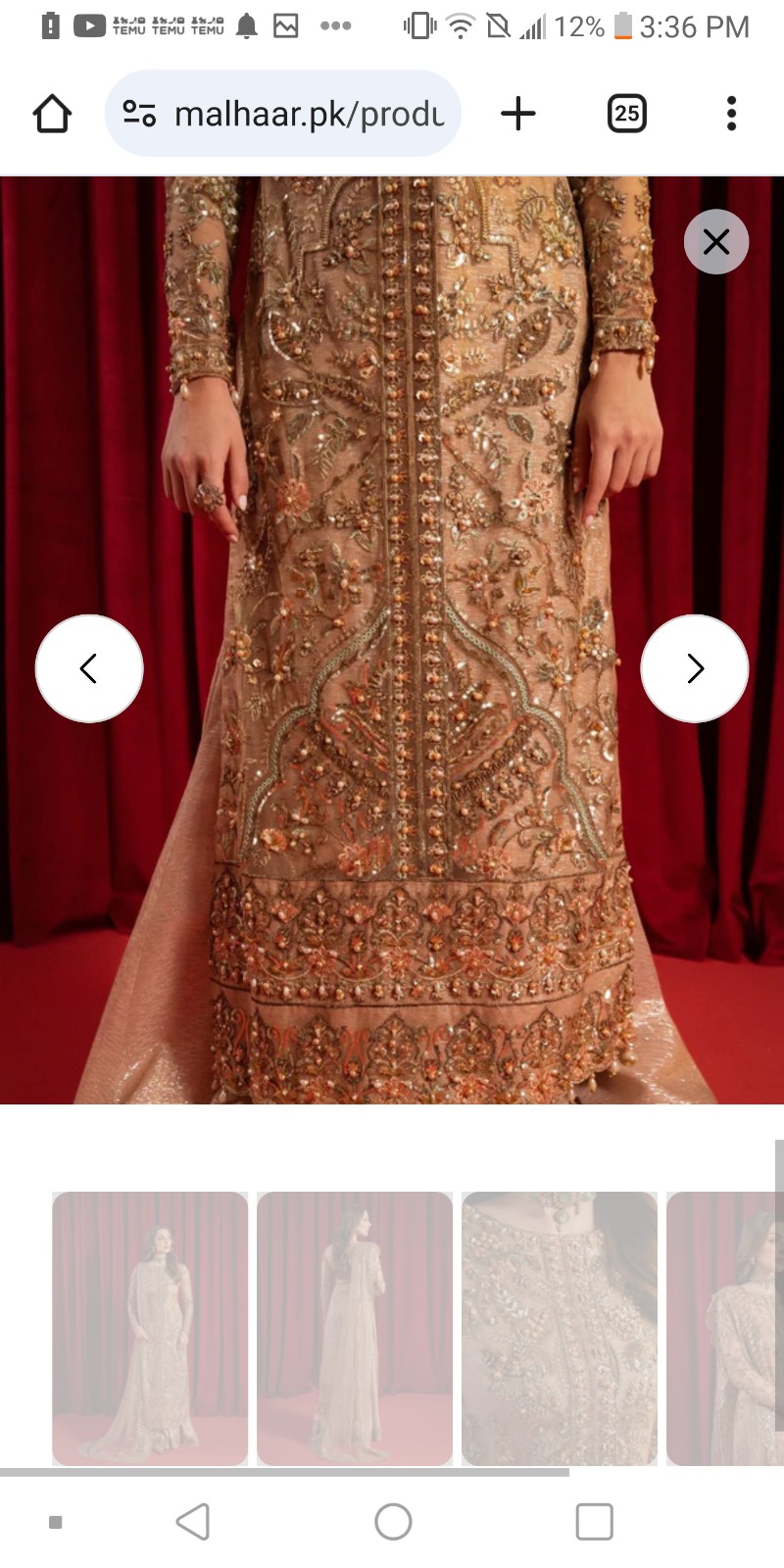This screenshot has width=784, height=1568.
Task: Open Chrome's three-dot overflow menu
Action: (x=731, y=114)
